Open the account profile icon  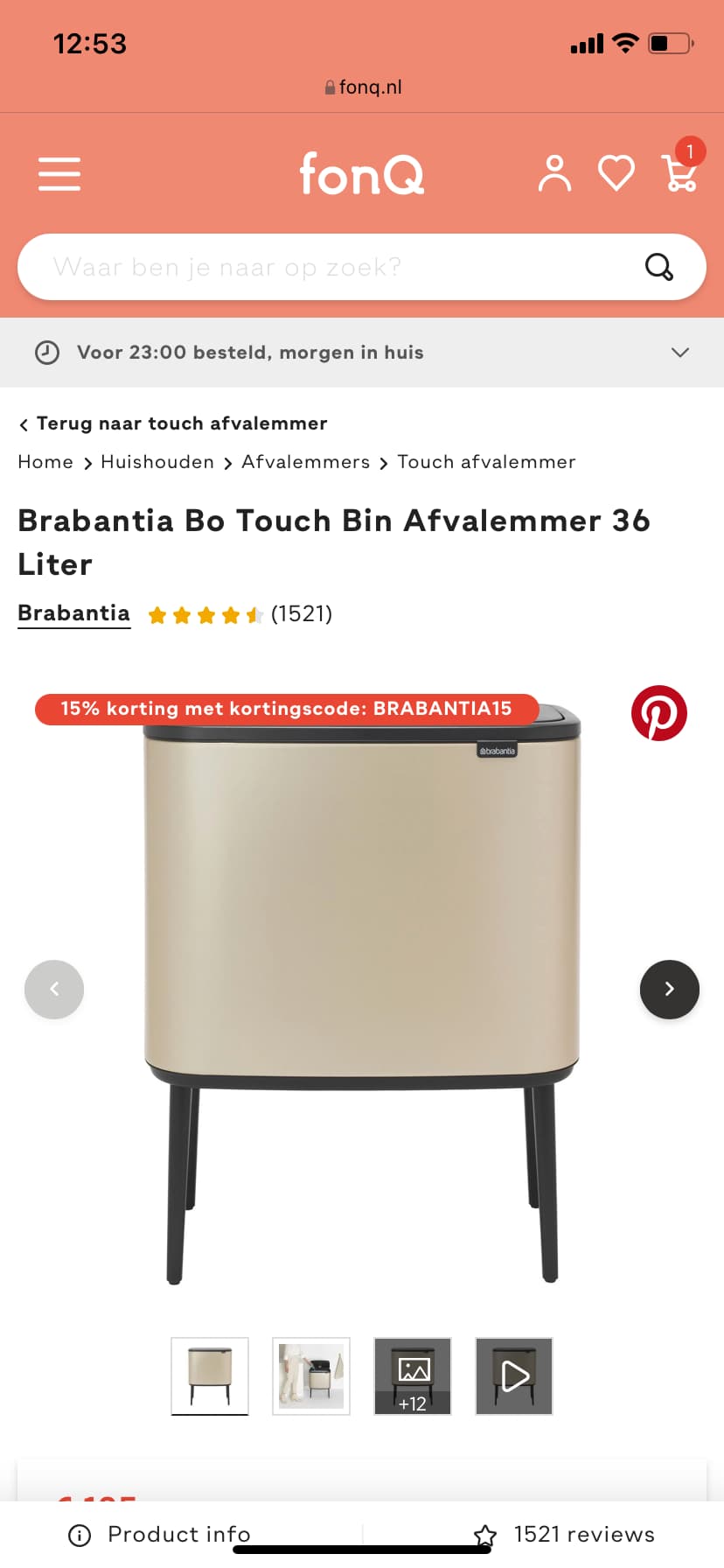(554, 173)
